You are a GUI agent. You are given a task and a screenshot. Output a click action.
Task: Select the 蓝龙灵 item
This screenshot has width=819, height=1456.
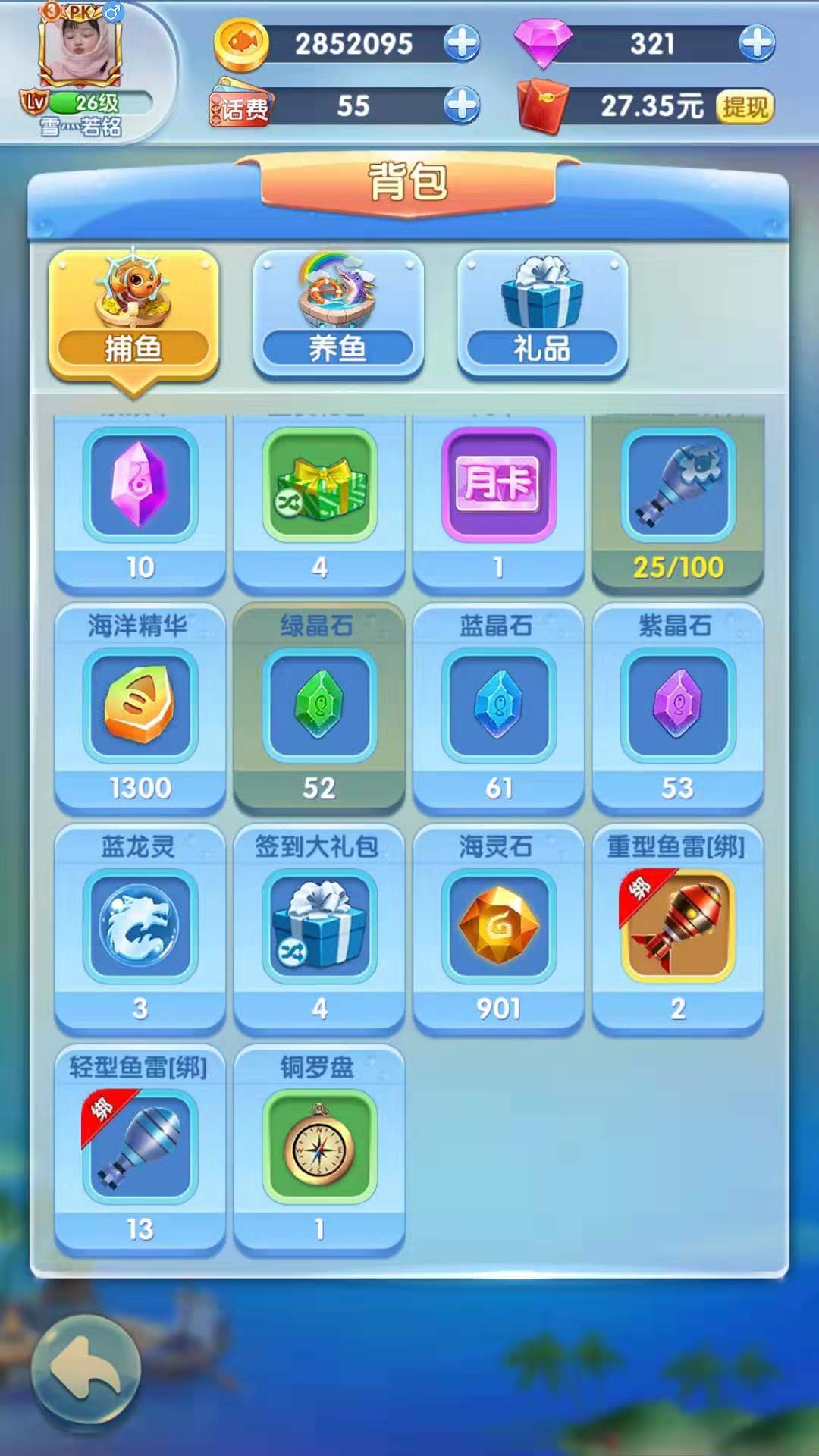click(140, 927)
